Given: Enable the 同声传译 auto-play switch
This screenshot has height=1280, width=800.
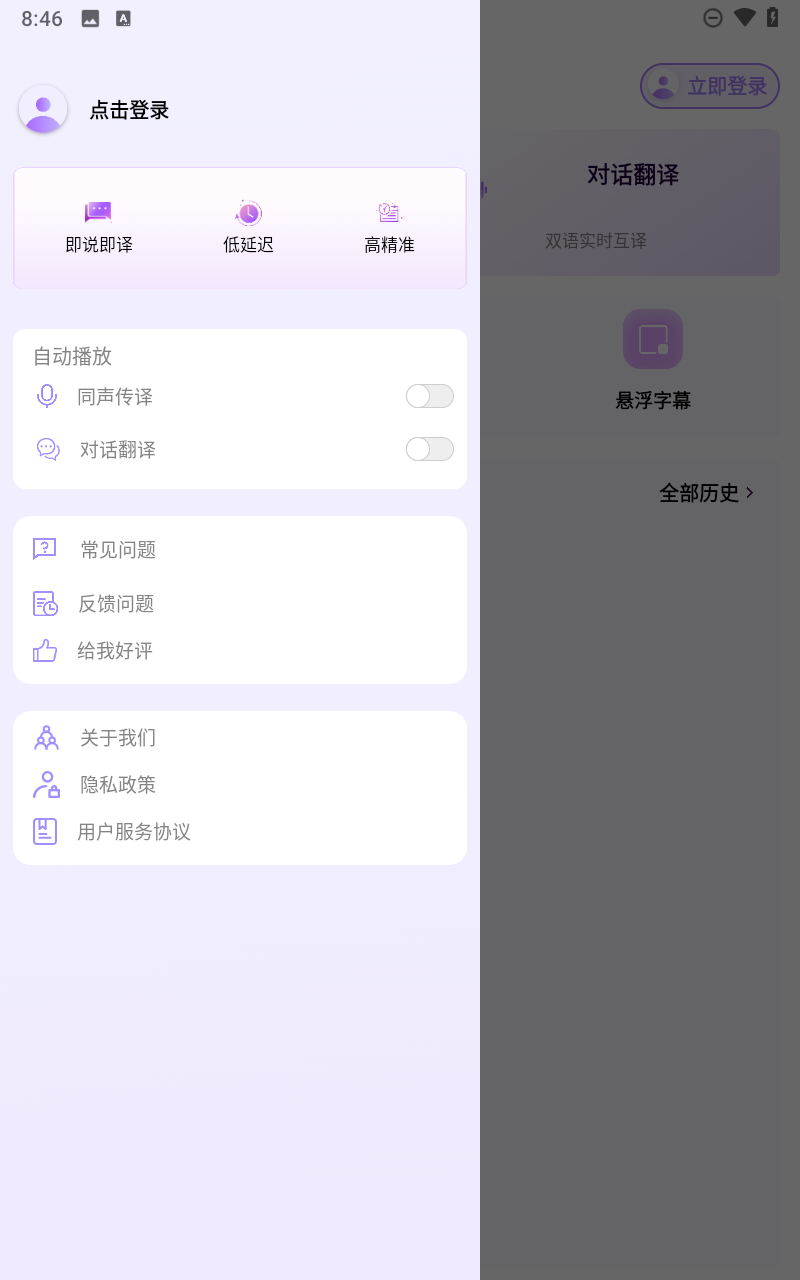Looking at the screenshot, I should tap(429, 396).
